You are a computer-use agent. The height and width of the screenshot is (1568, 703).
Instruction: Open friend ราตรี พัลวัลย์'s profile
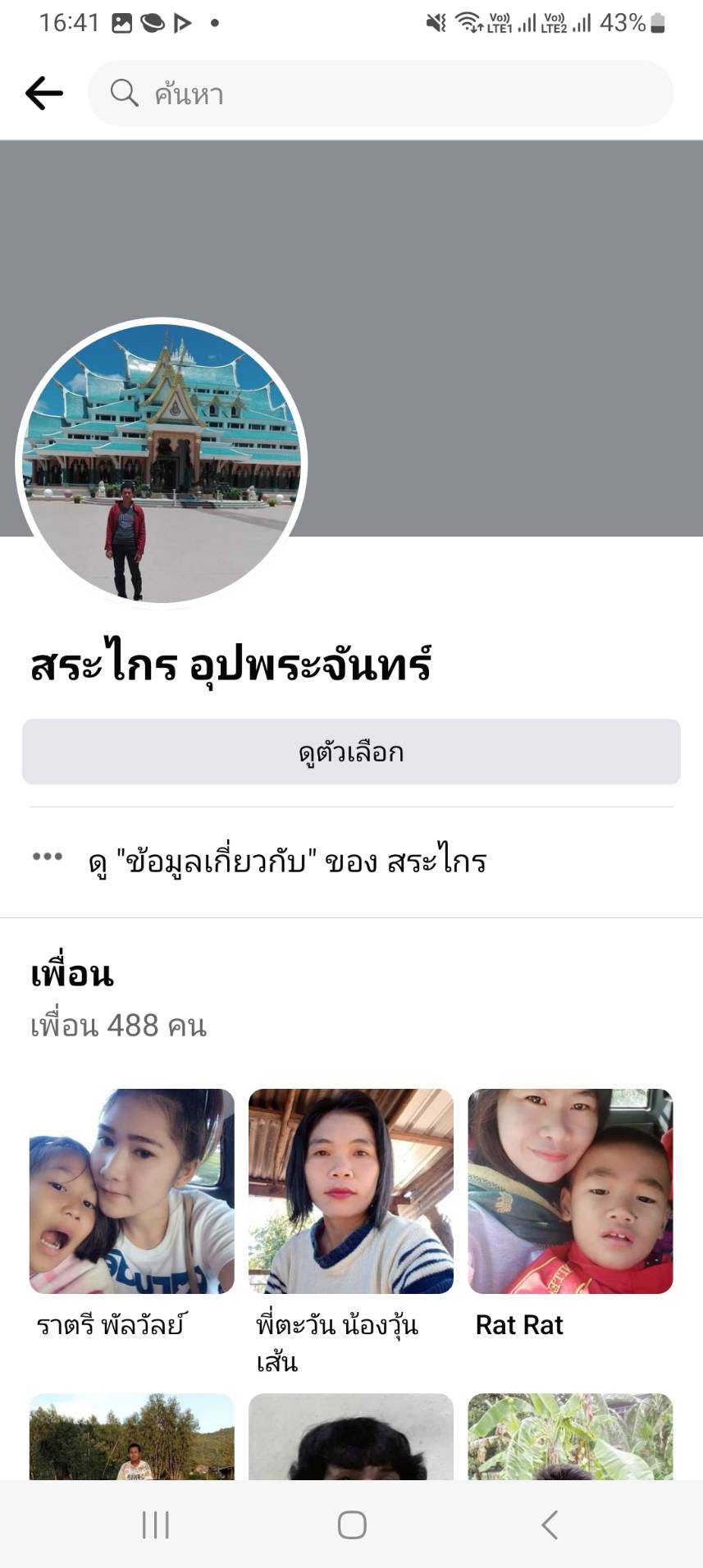(x=132, y=1191)
